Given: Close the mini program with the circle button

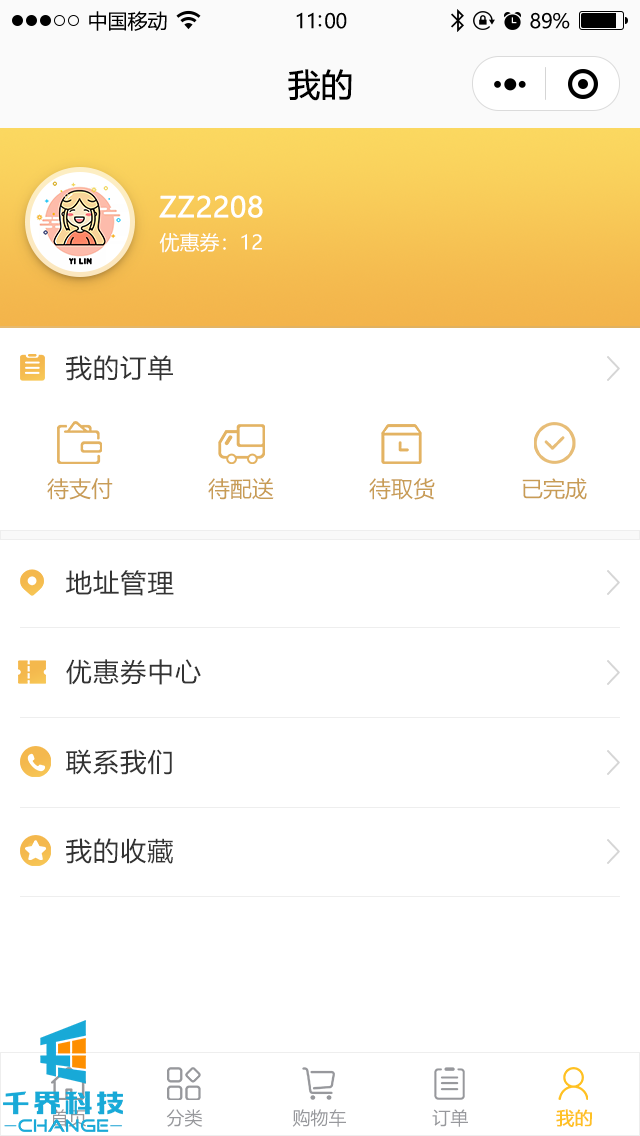Looking at the screenshot, I should 582,84.
